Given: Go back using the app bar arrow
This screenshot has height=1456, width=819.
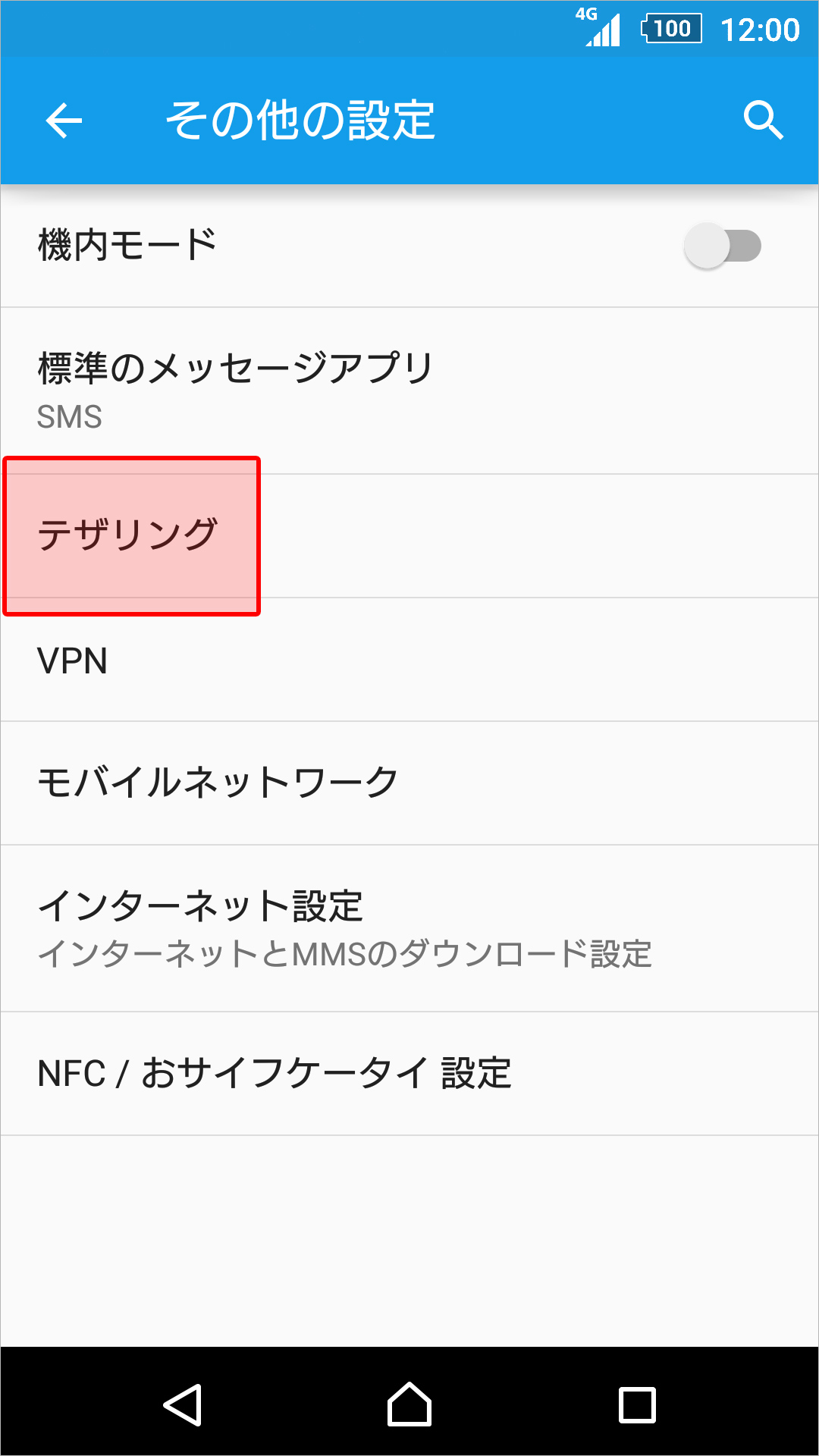Looking at the screenshot, I should (64, 121).
